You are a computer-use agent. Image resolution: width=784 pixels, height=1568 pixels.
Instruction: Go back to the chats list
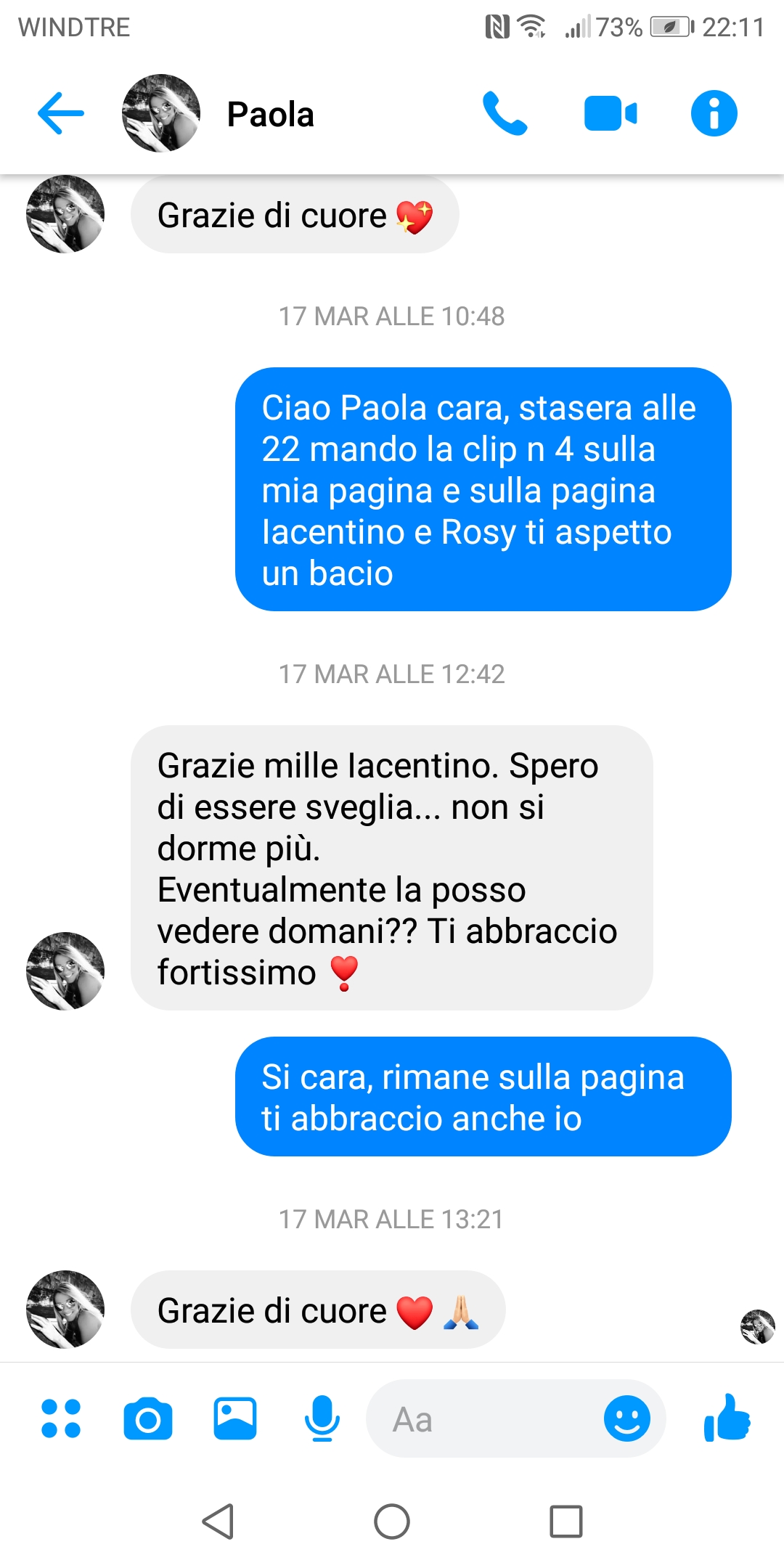[x=61, y=113]
